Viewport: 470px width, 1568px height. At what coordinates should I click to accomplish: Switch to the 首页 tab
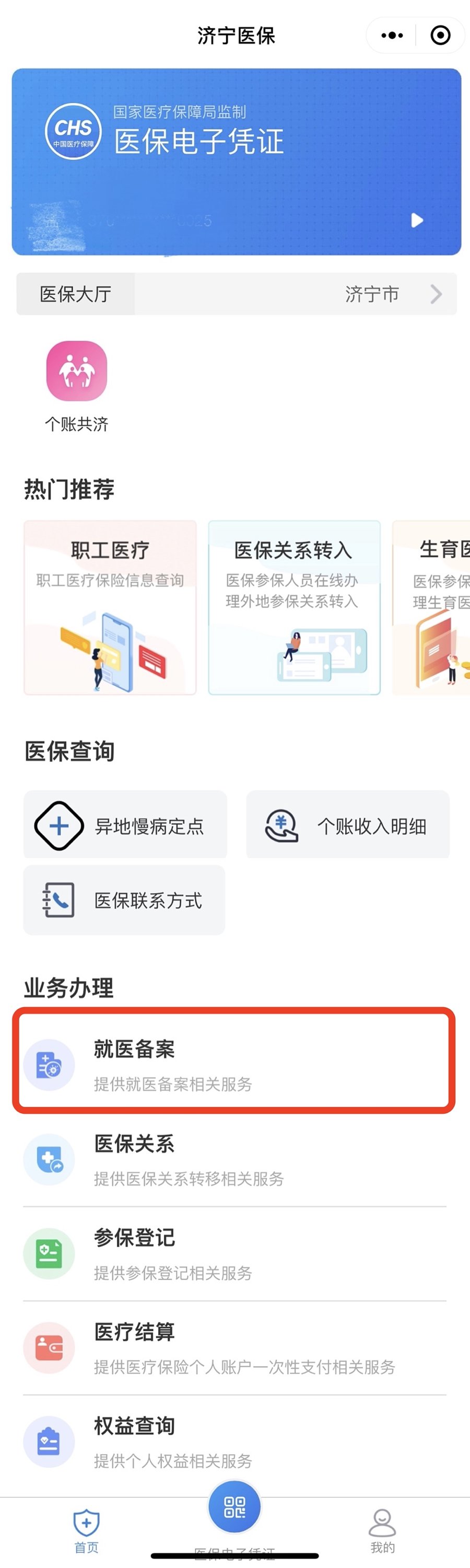86,1529
